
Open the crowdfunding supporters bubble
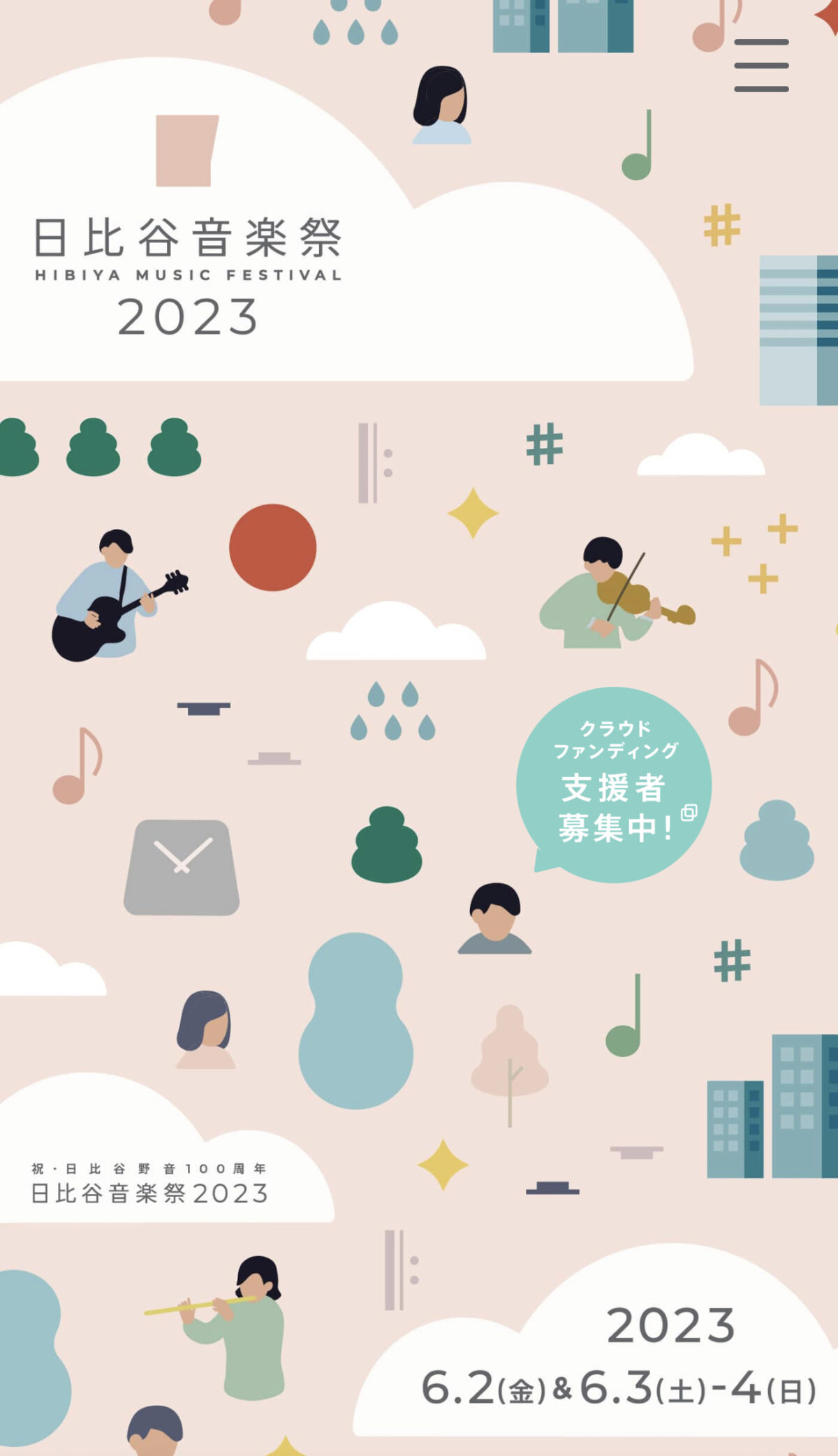click(x=614, y=785)
